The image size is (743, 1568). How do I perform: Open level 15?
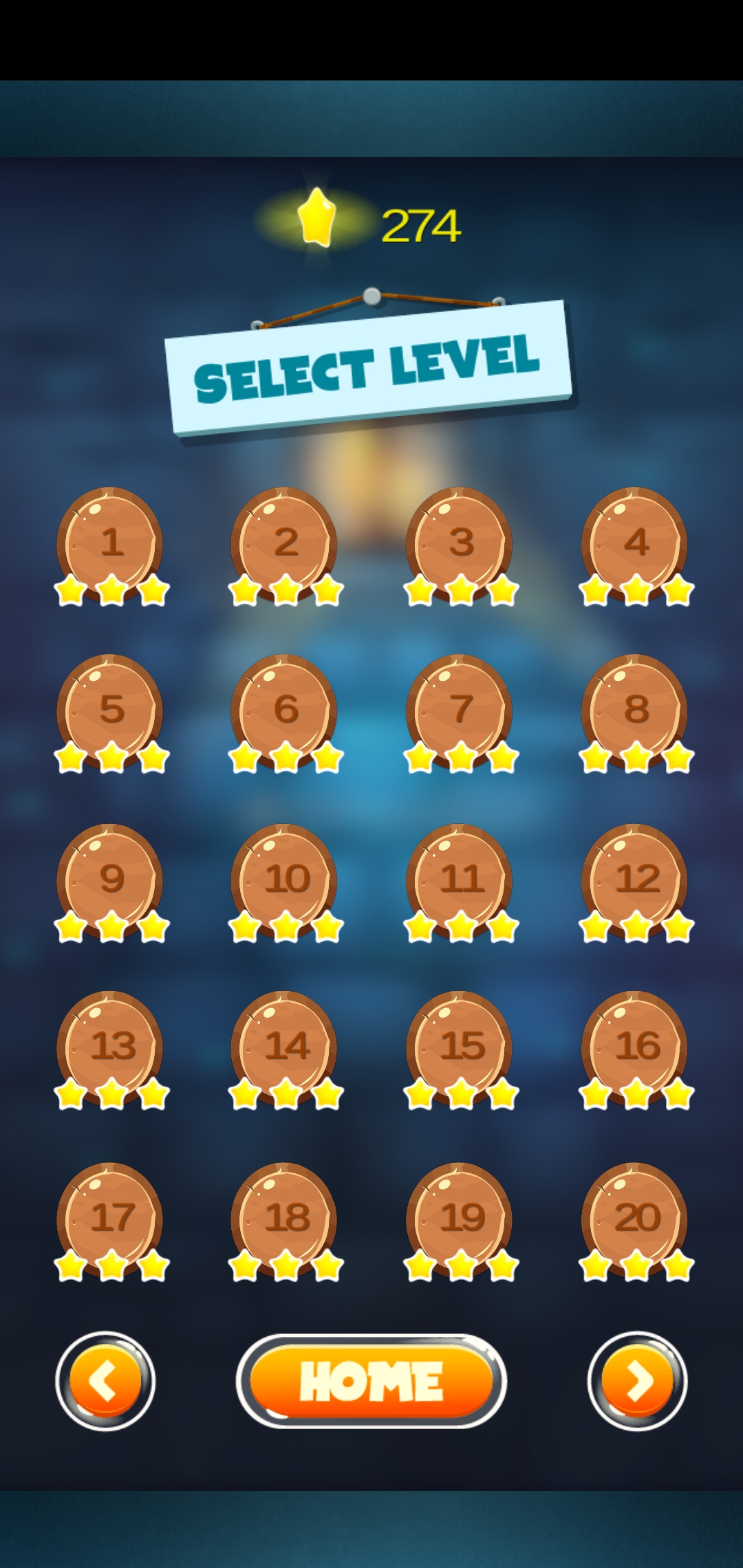(460, 1048)
